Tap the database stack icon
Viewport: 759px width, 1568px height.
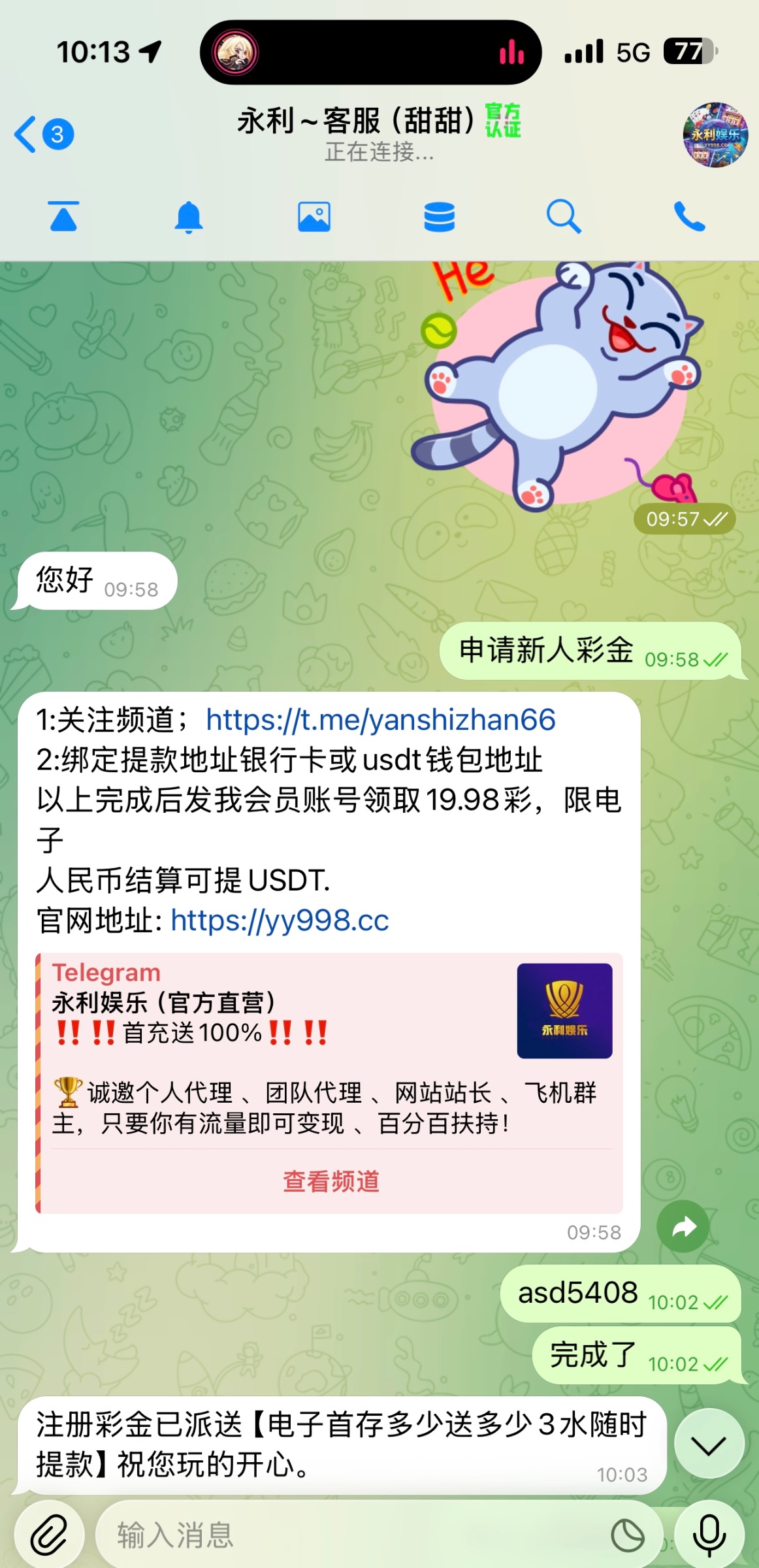tap(440, 217)
